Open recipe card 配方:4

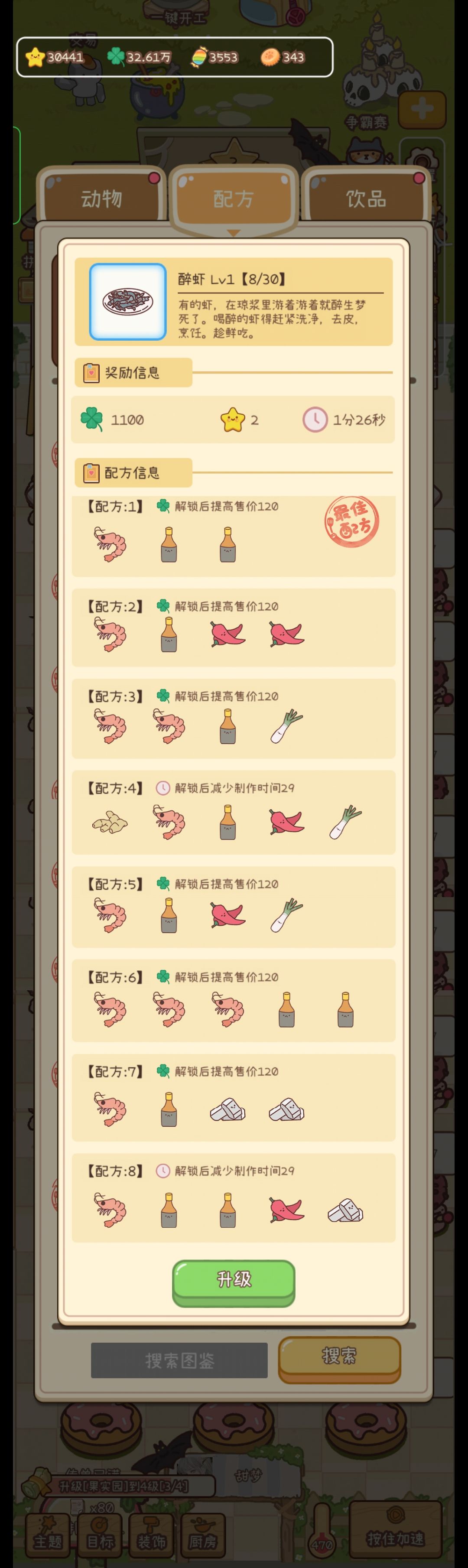point(234,812)
